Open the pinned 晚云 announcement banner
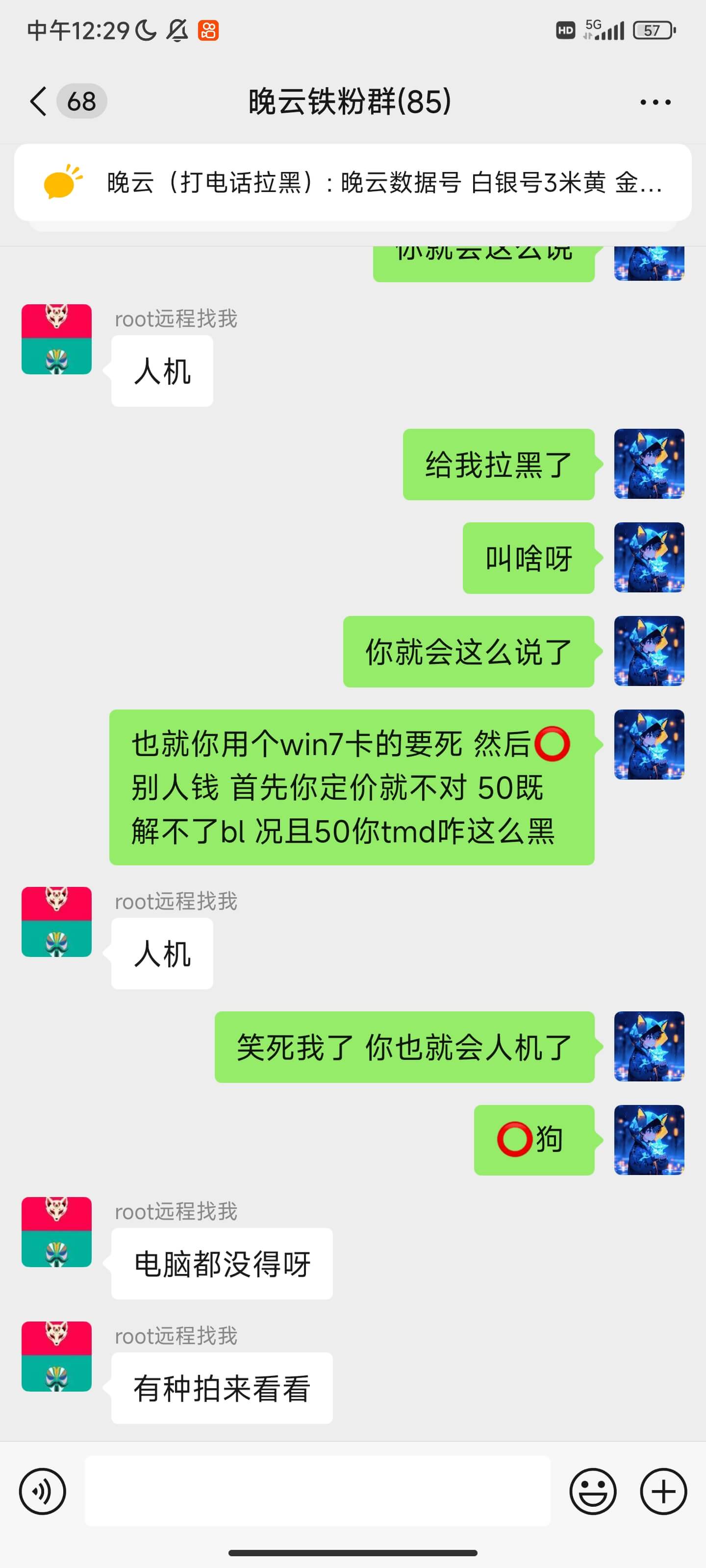The image size is (706, 1568). click(353, 183)
